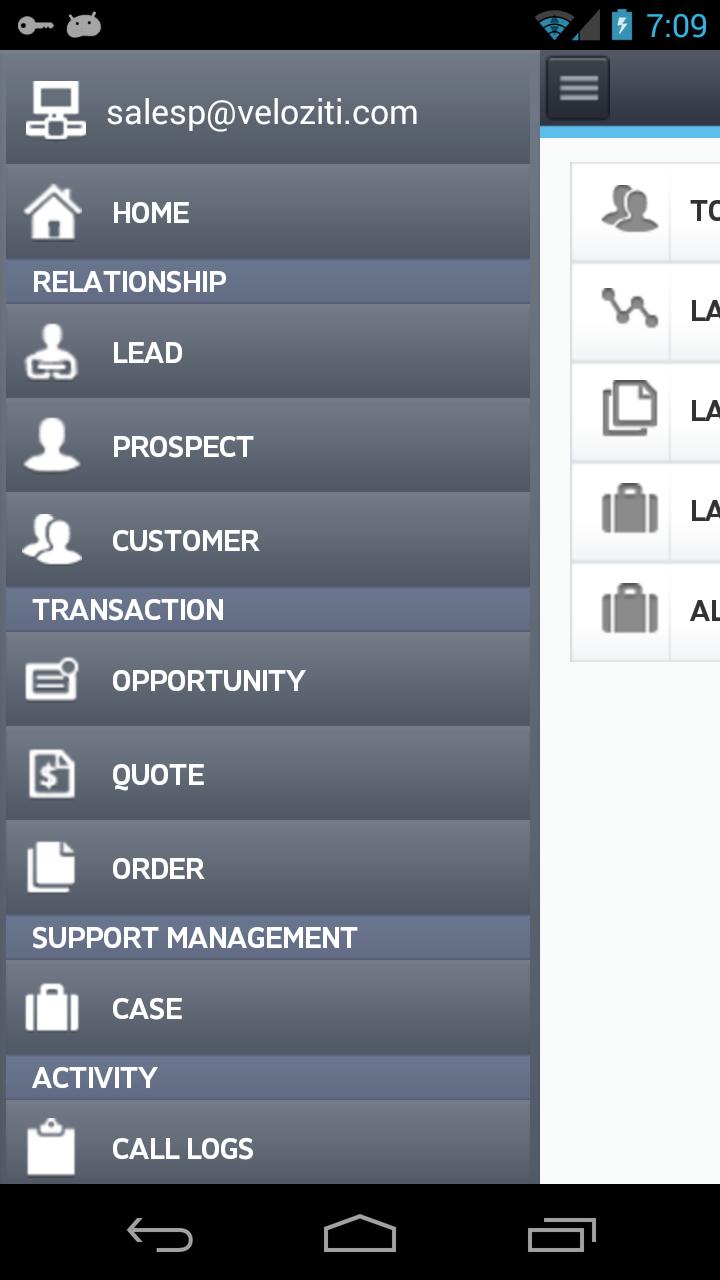Image resolution: width=720 pixels, height=1280 pixels.
Task: Go to Quote
Action: click(268, 774)
